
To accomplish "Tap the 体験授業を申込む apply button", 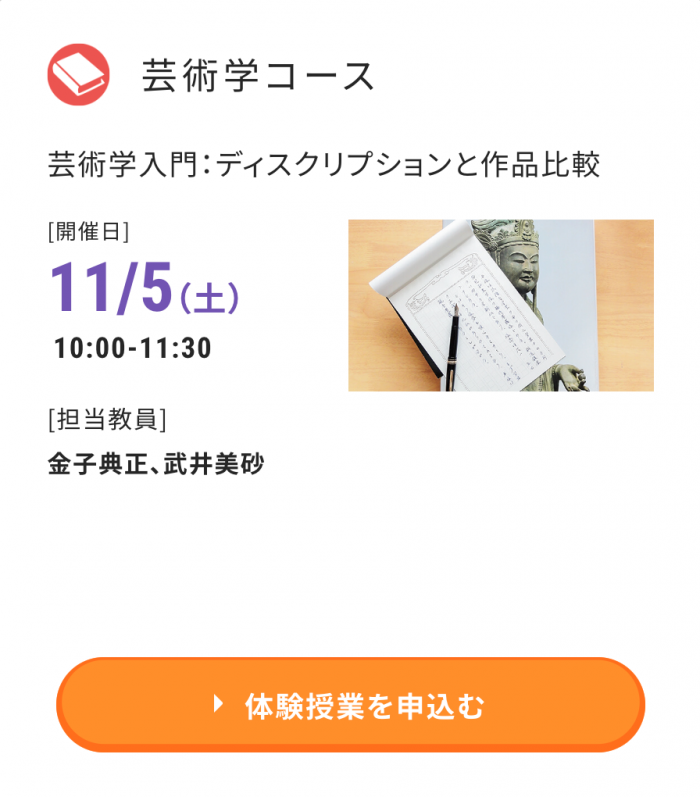I will (x=350, y=706).
